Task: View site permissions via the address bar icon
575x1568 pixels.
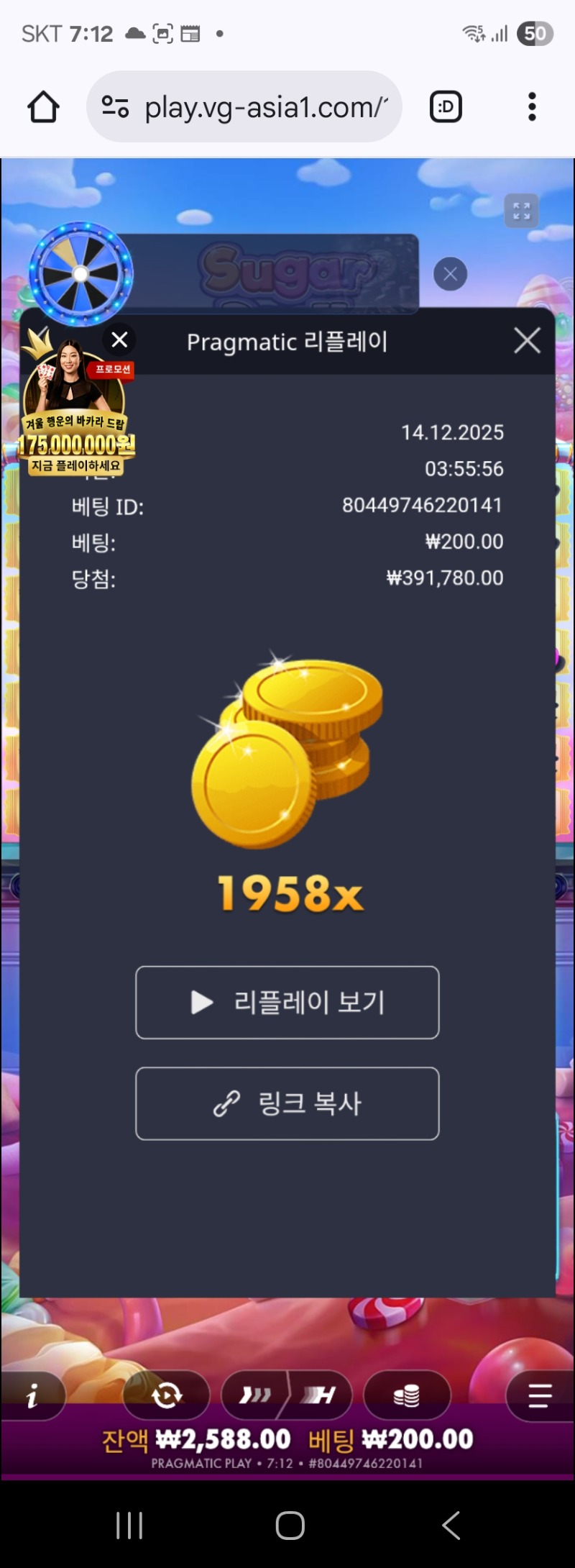Action: click(x=117, y=106)
